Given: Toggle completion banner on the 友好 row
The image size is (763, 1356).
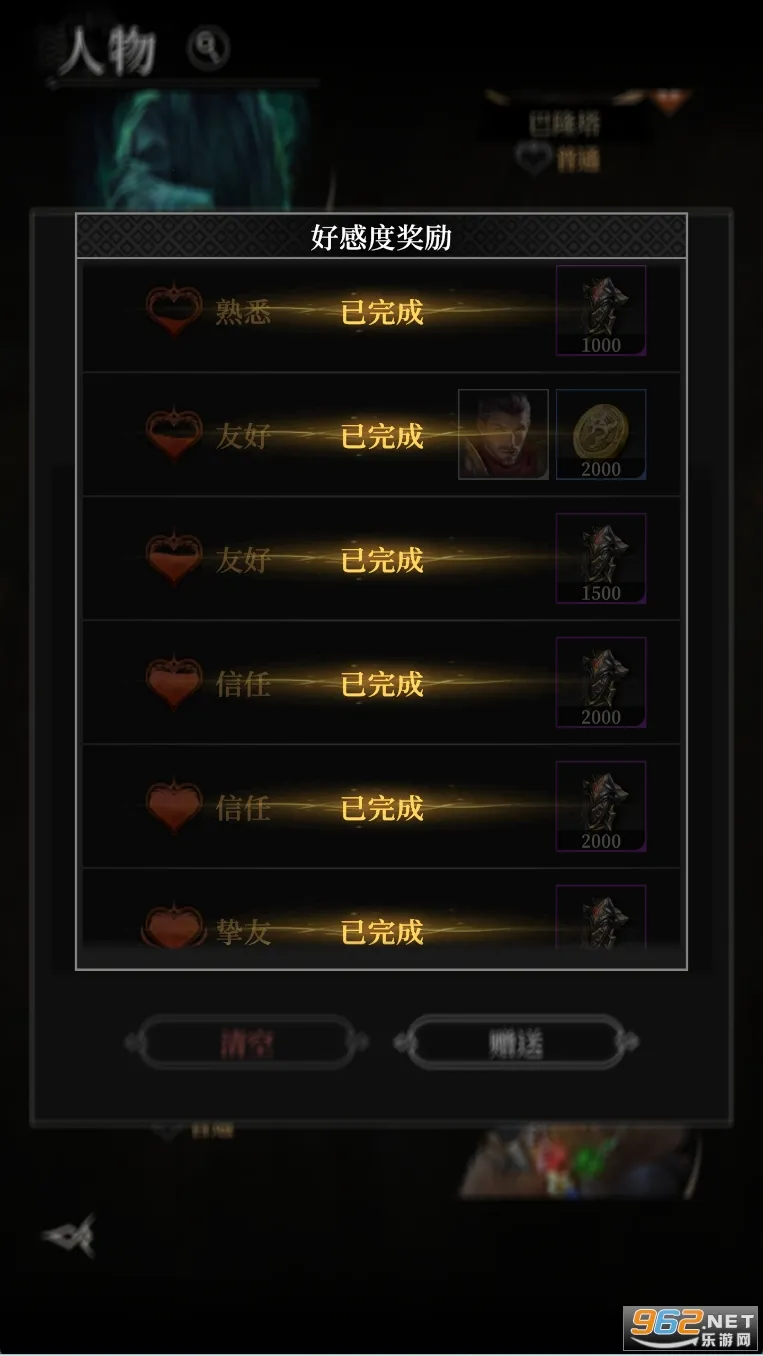Looking at the screenshot, I should point(381,437).
